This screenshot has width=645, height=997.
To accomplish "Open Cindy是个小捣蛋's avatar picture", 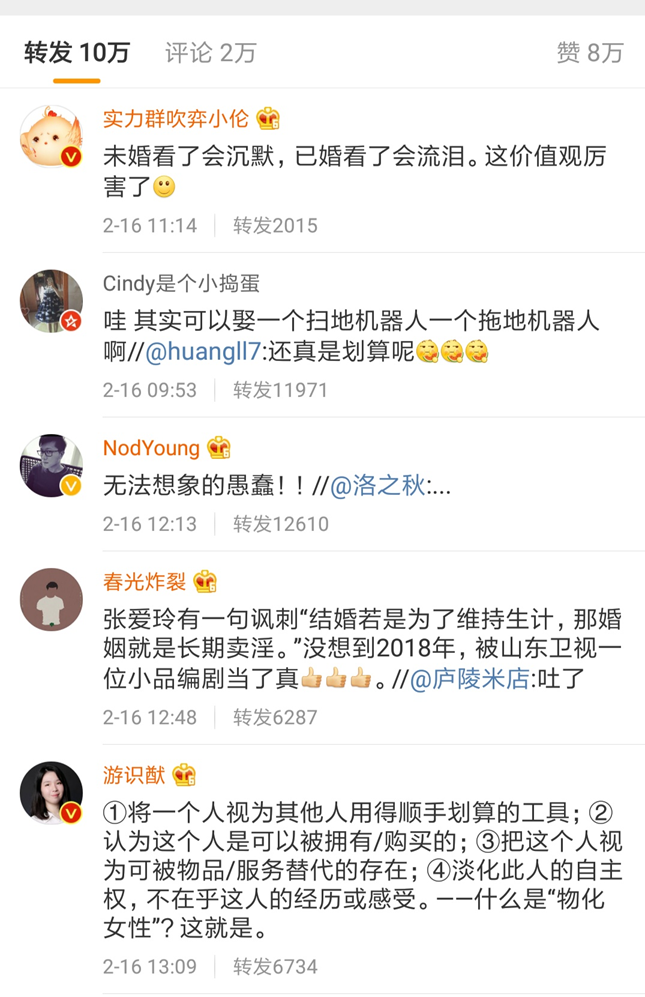I will pos(51,300).
